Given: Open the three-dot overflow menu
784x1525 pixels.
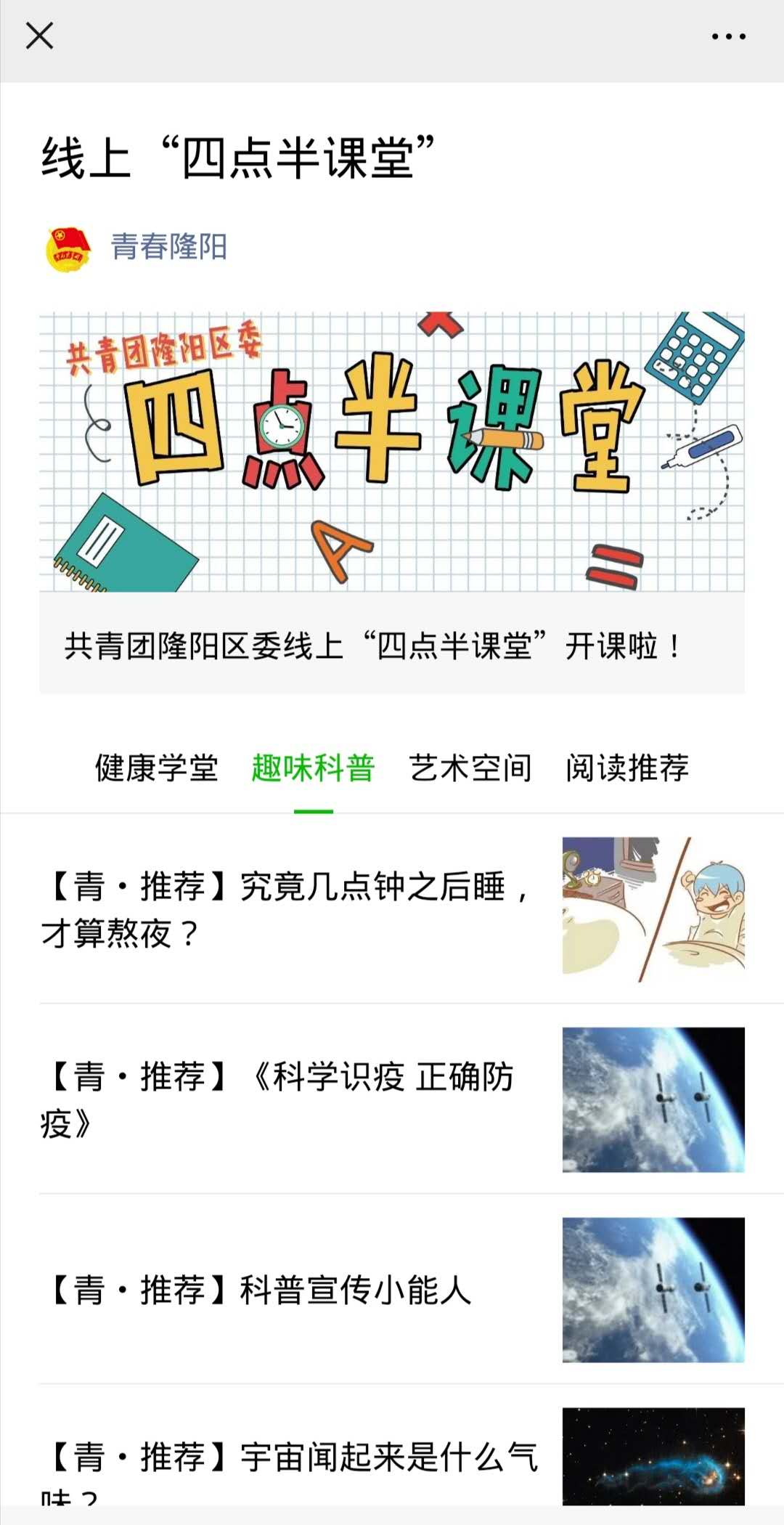Looking at the screenshot, I should coord(728,36).
